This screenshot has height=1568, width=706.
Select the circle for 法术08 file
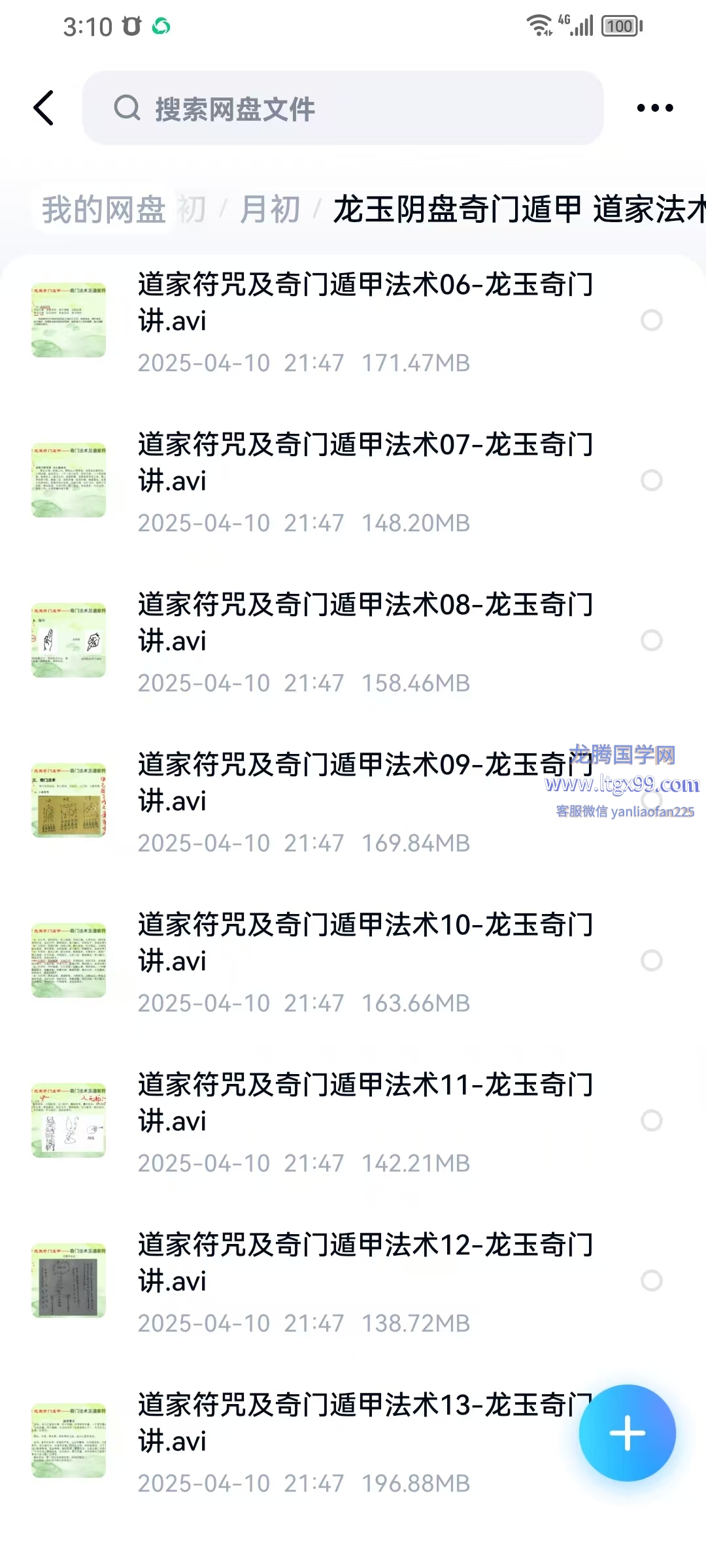pos(651,640)
